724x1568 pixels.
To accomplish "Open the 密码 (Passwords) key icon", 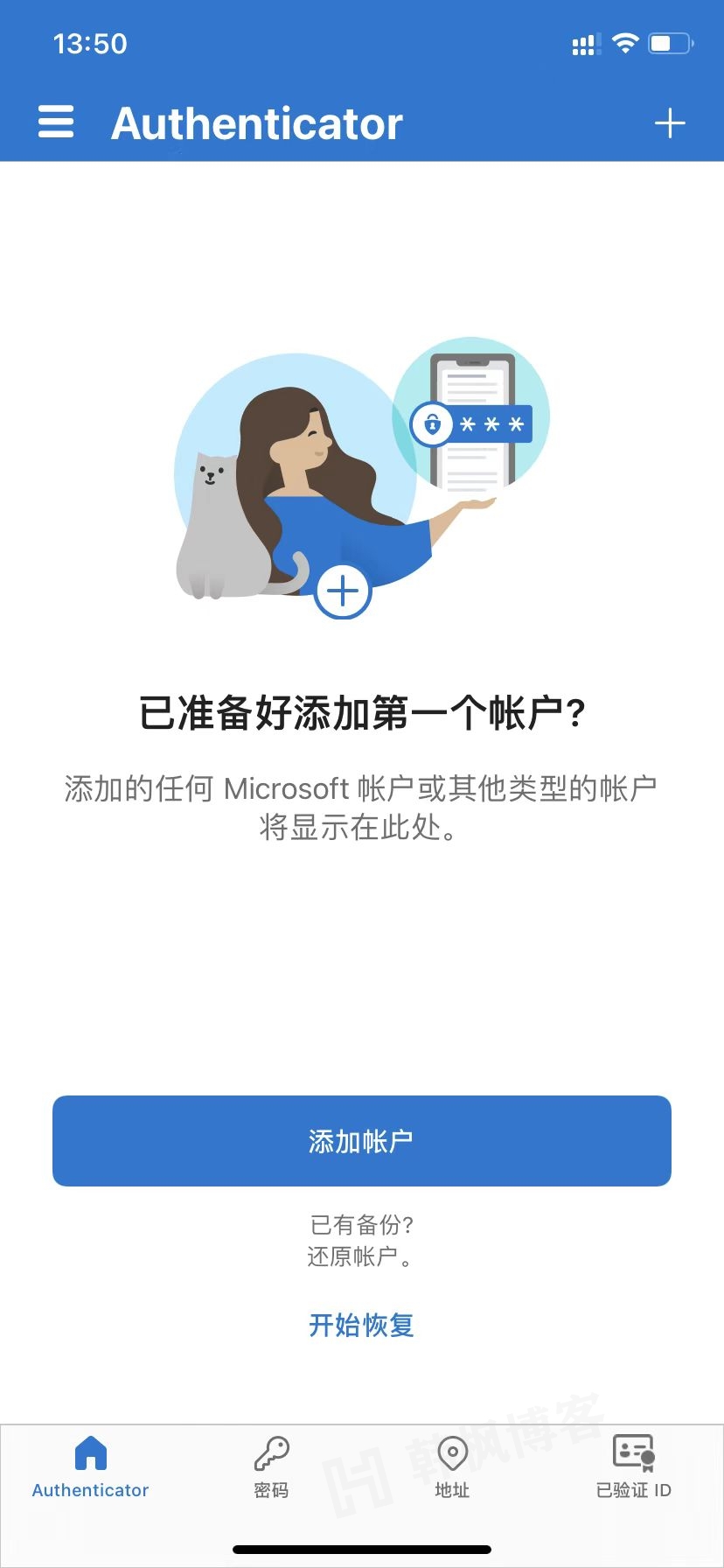I will coord(271,1452).
